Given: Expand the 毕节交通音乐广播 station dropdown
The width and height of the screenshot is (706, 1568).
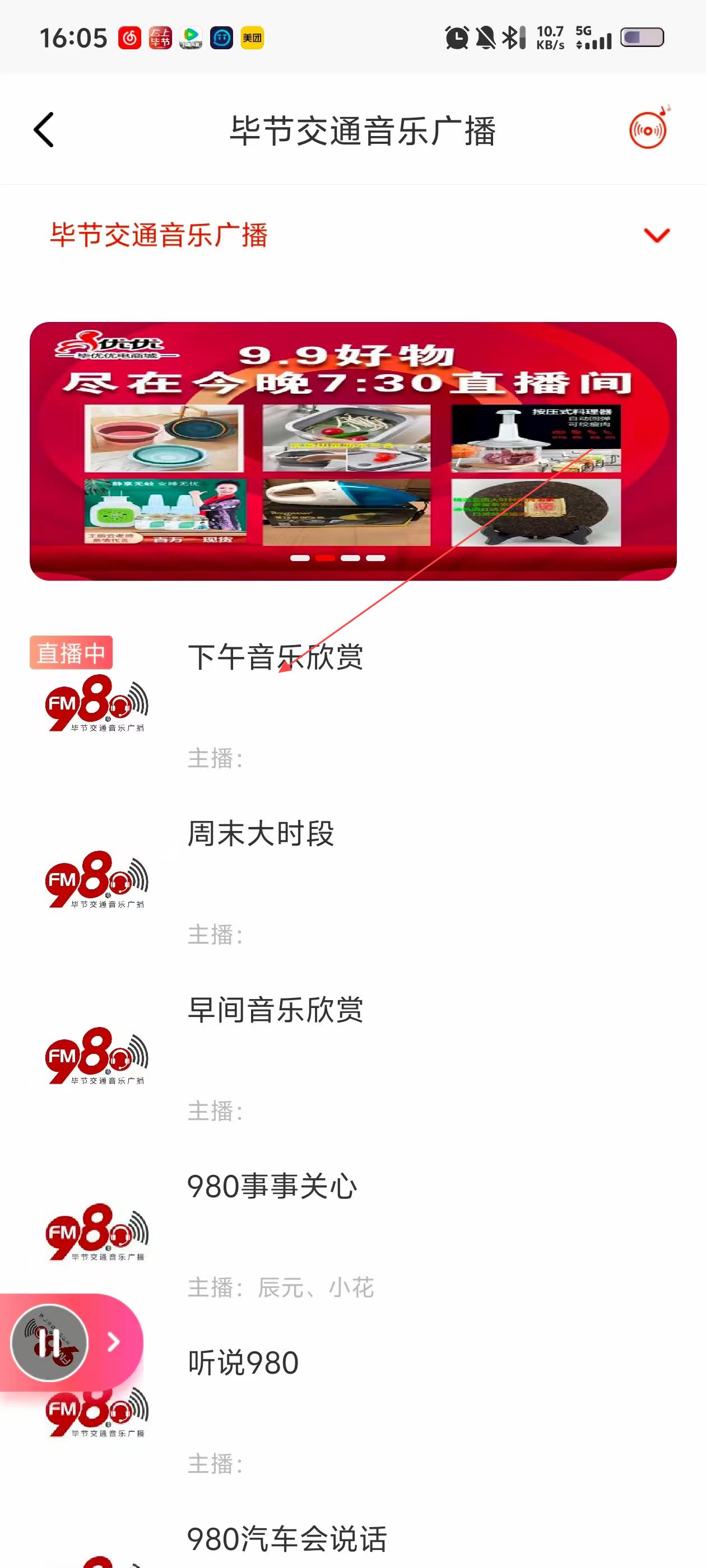Looking at the screenshot, I should [x=656, y=235].
